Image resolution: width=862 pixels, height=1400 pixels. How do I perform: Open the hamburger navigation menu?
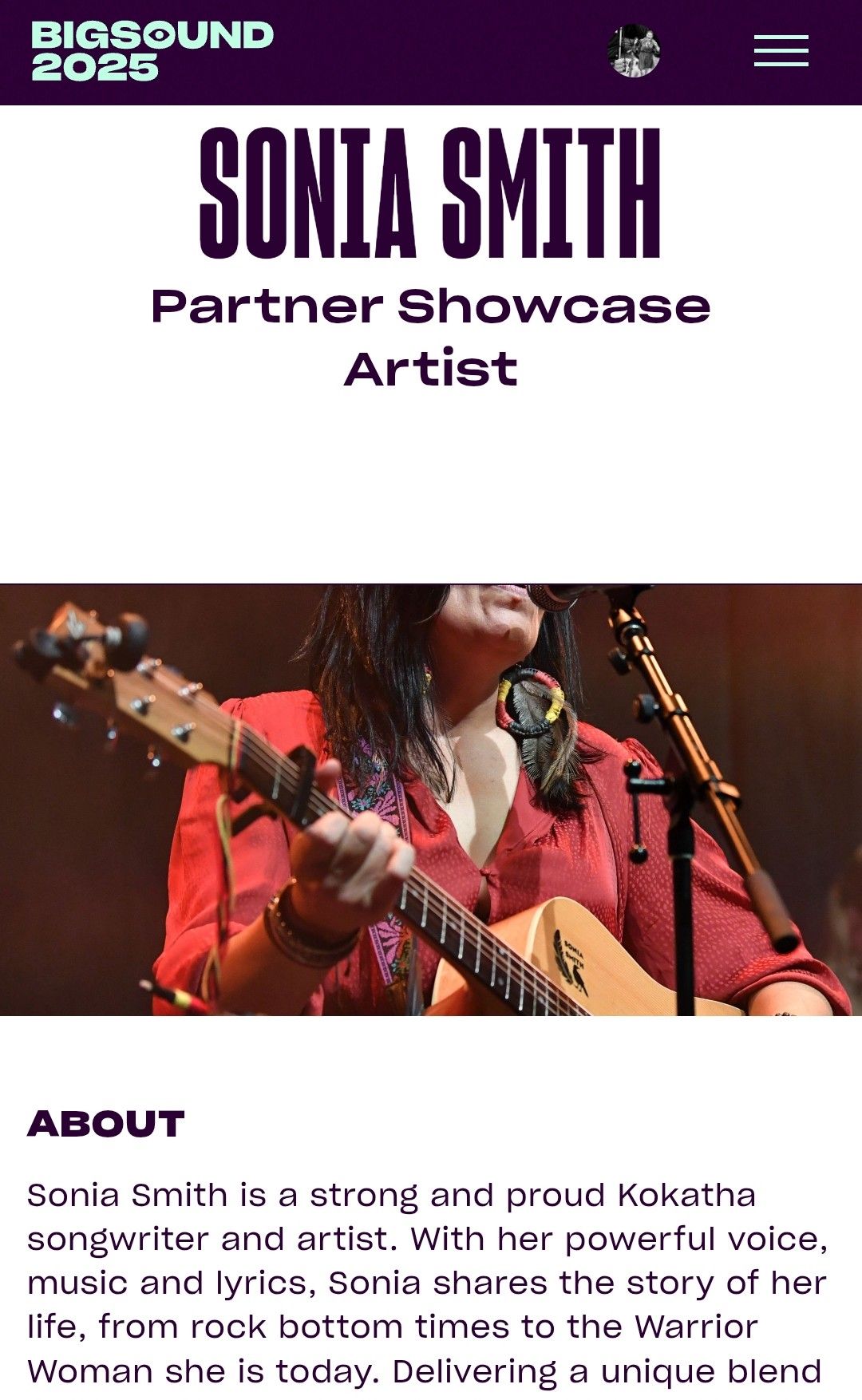[781, 51]
